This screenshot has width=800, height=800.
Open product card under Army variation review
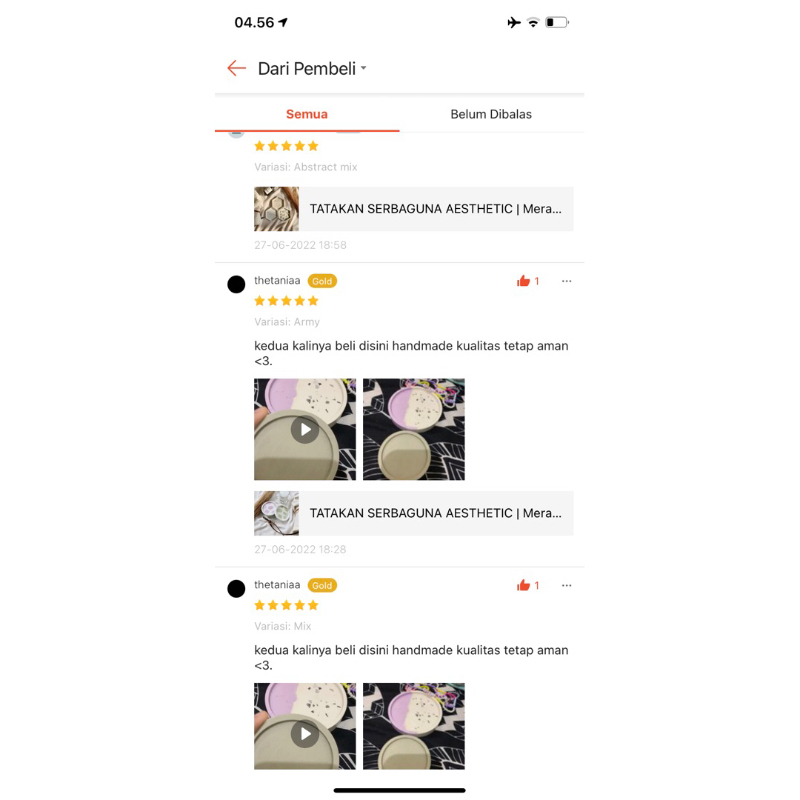413,513
